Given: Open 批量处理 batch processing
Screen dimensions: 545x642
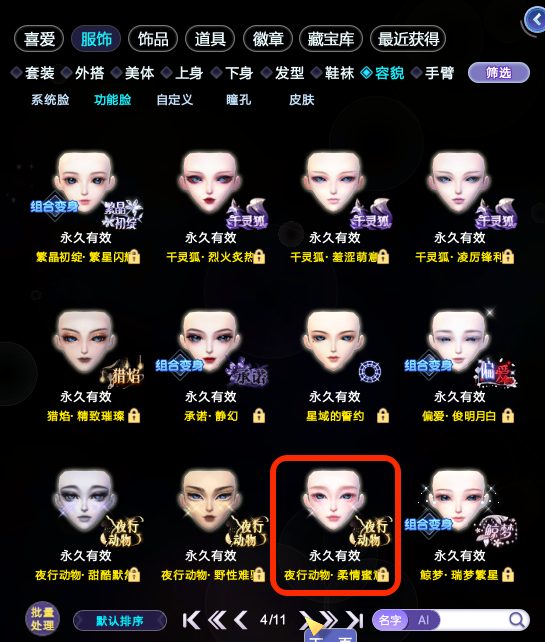Looking at the screenshot, I should 42,619.
